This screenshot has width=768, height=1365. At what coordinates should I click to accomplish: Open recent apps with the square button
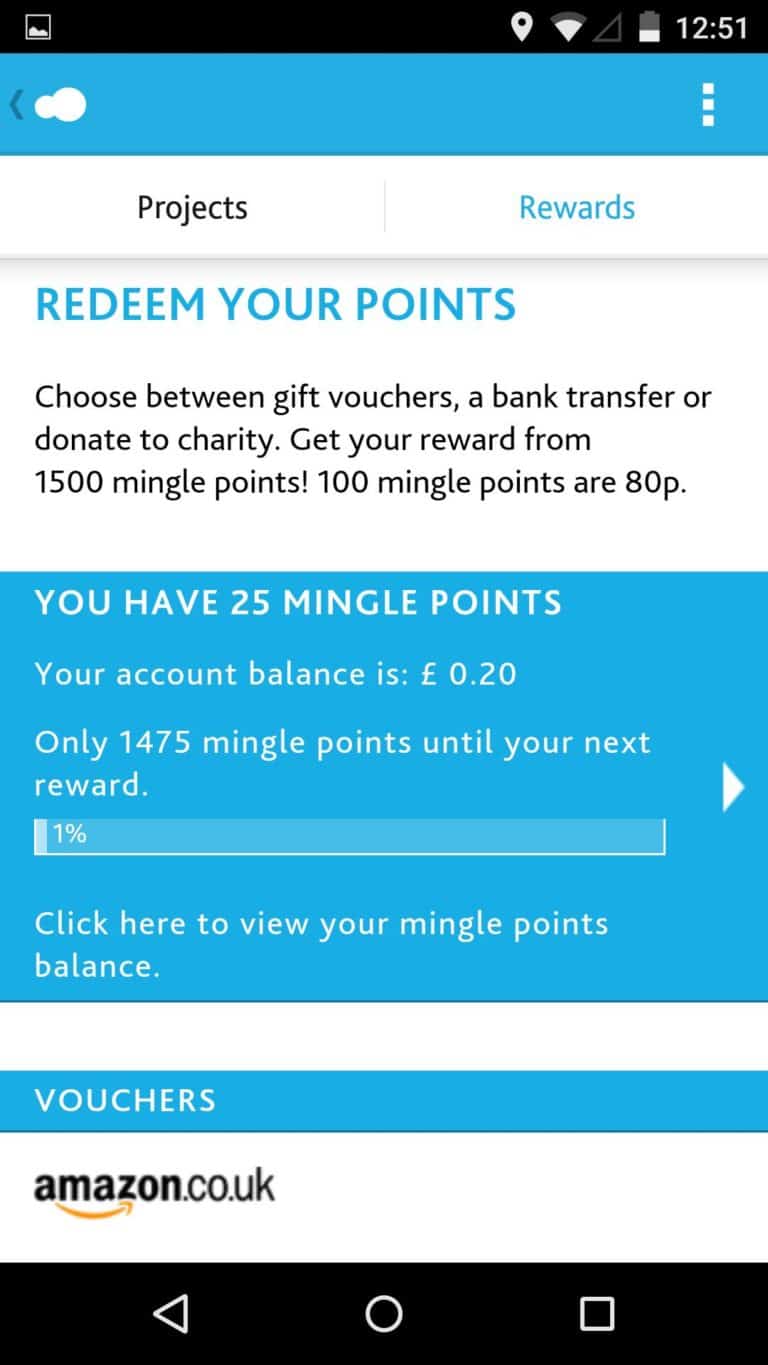click(x=596, y=1313)
